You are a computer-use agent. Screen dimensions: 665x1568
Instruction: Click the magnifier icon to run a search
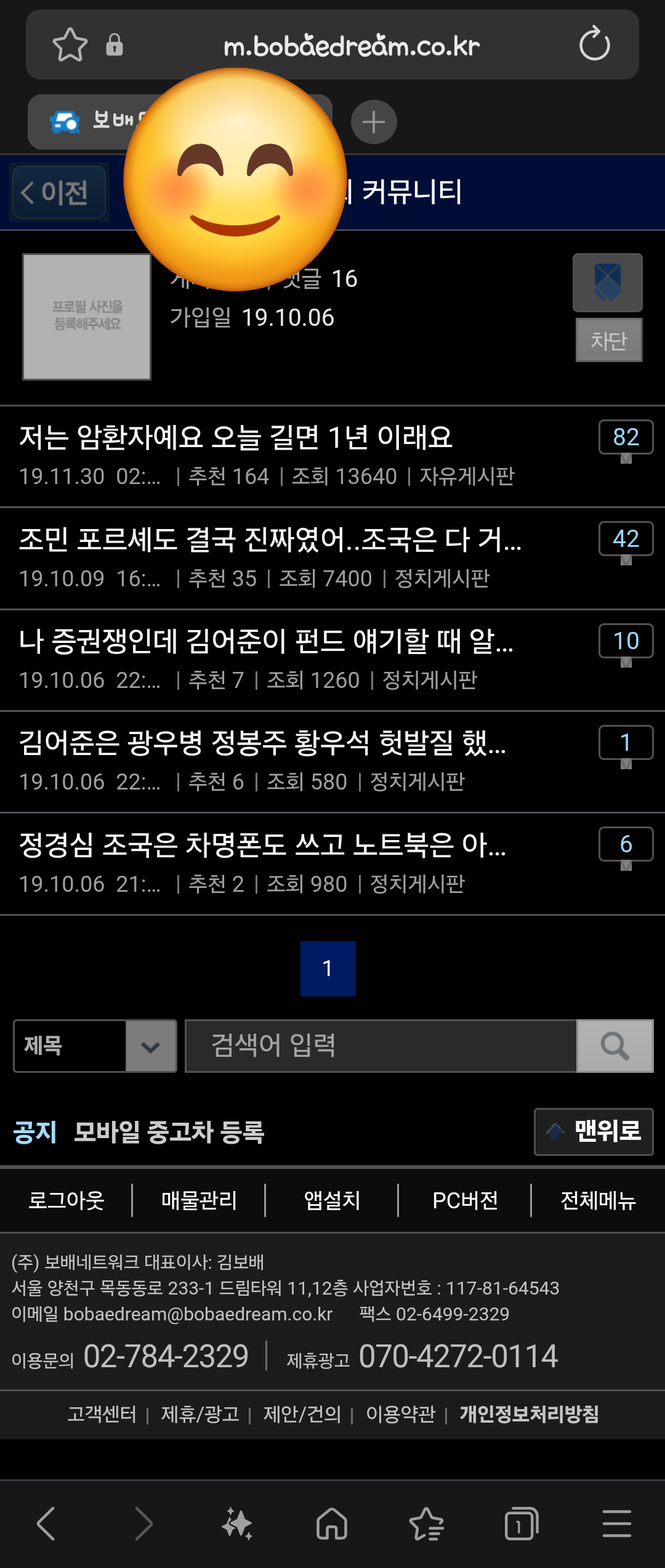[614, 1045]
